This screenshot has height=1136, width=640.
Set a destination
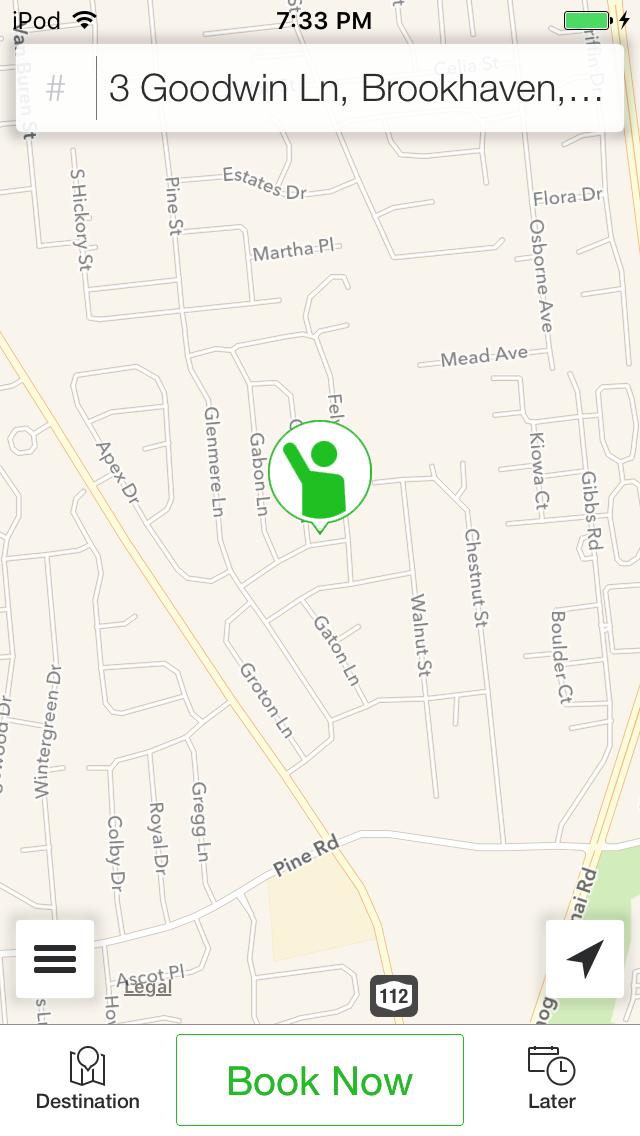click(88, 1080)
